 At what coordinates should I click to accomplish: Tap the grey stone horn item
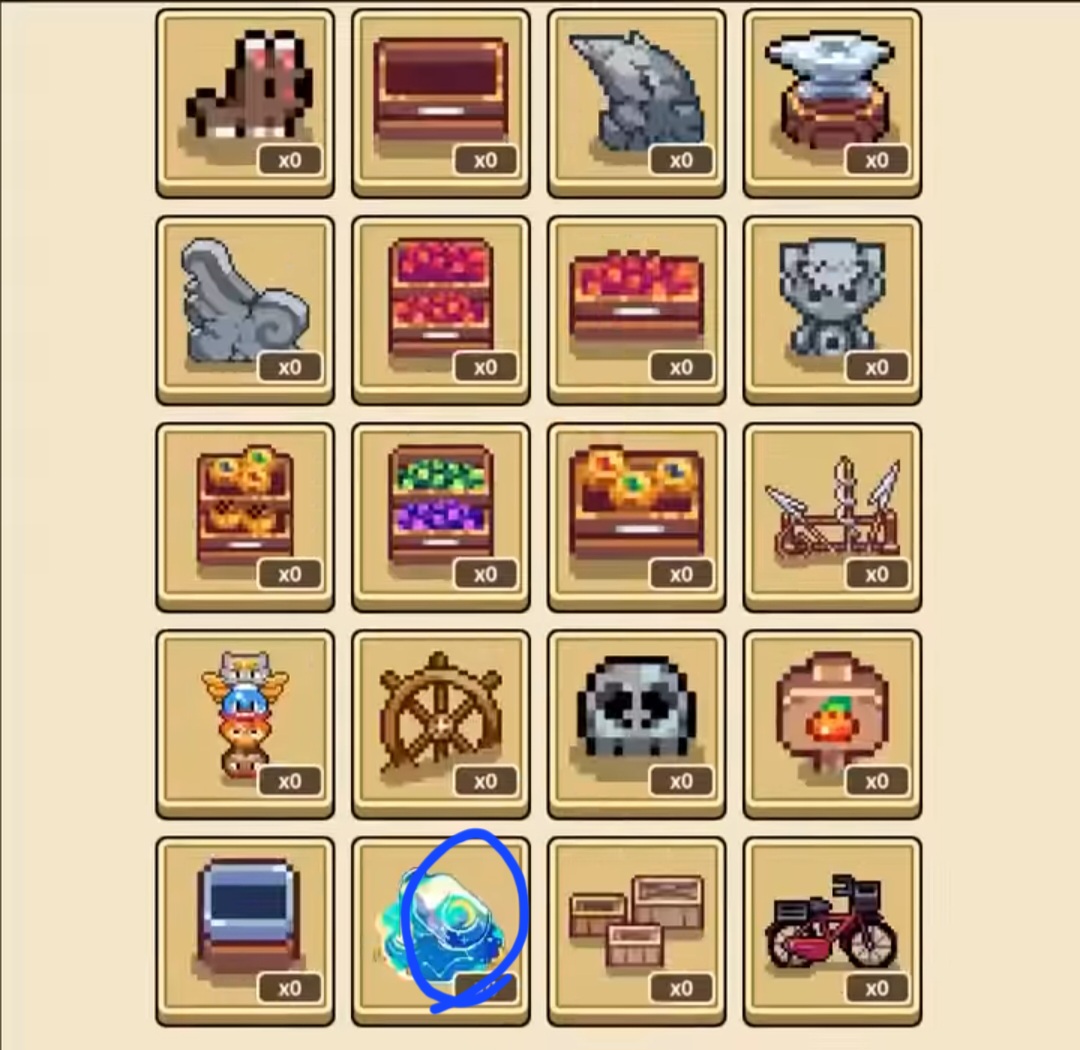(x=636, y=103)
